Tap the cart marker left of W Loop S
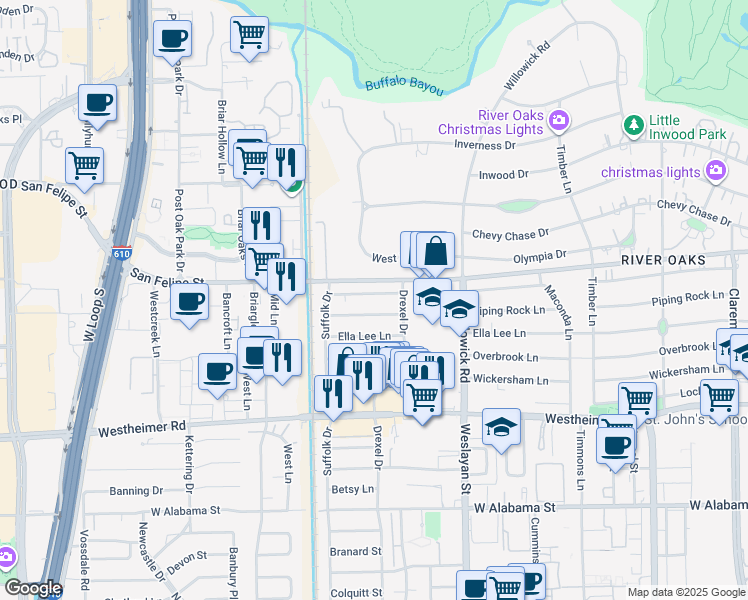This screenshot has height=600, width=748. pos(84,167)
